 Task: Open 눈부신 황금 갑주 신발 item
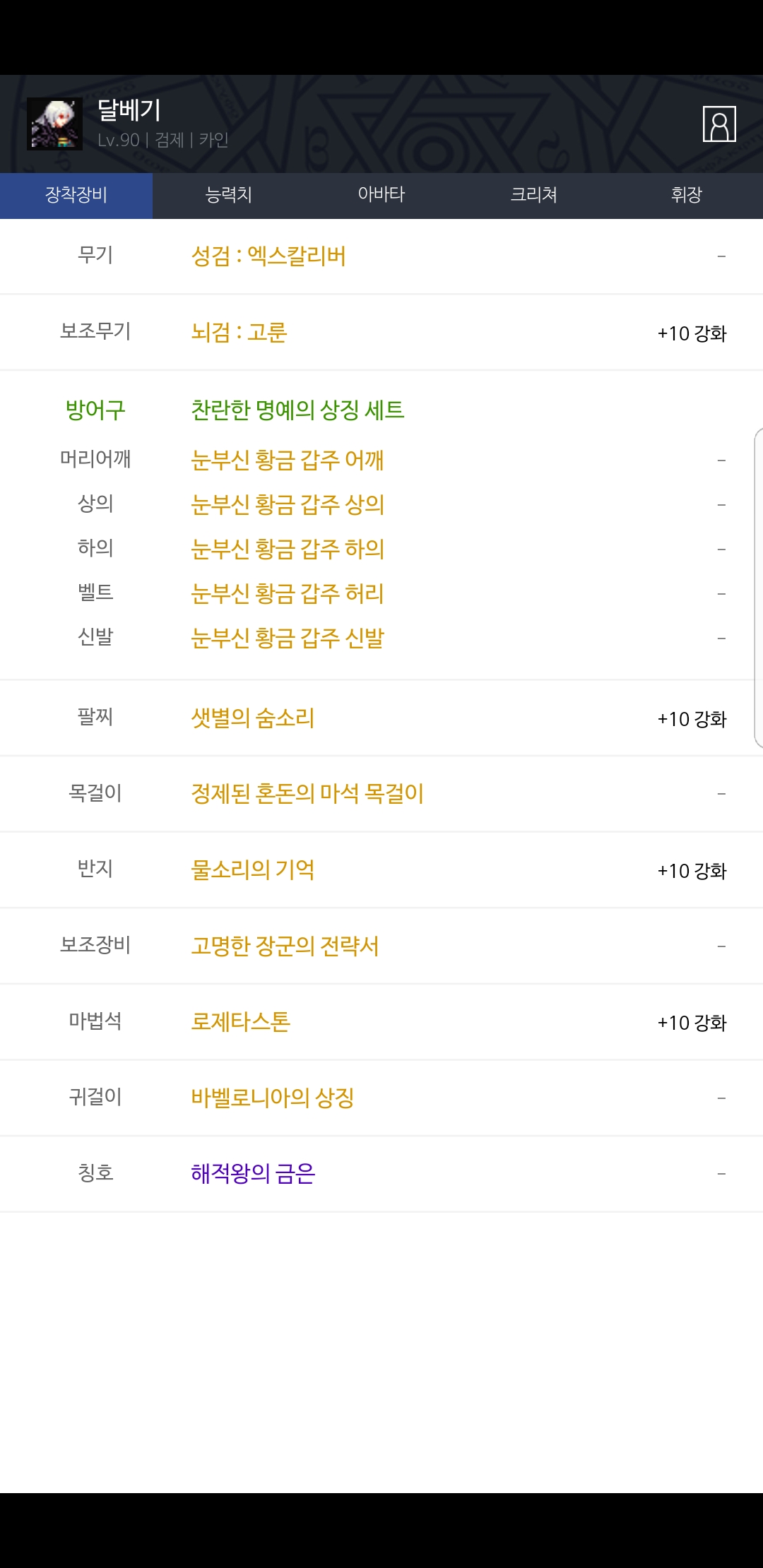pyautogui.click(x=288, y=638)
